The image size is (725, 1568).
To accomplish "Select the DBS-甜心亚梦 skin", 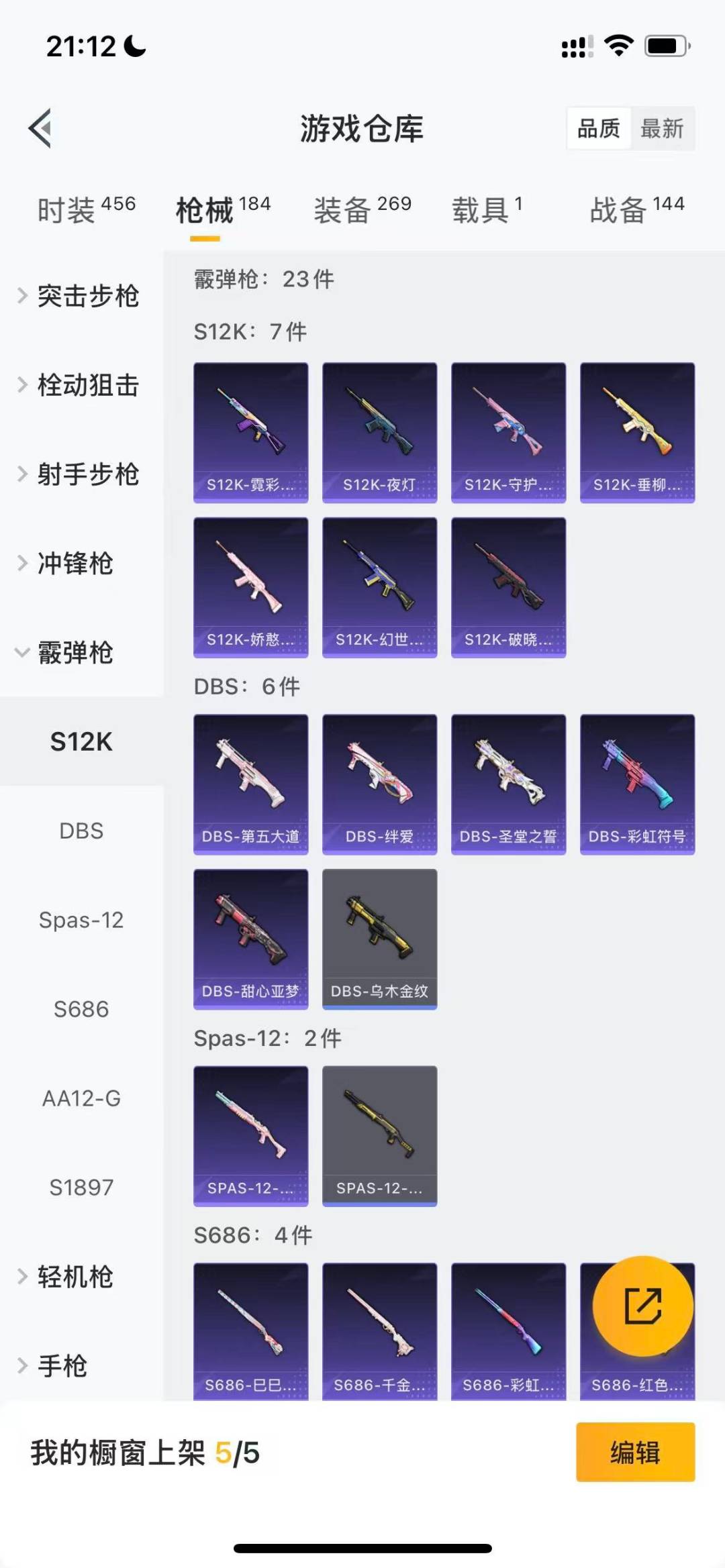I will tap(250, 938).
